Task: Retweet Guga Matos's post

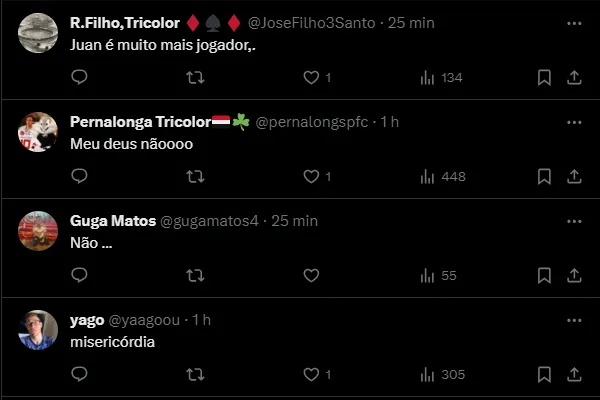Action: [x=196, y=275]
